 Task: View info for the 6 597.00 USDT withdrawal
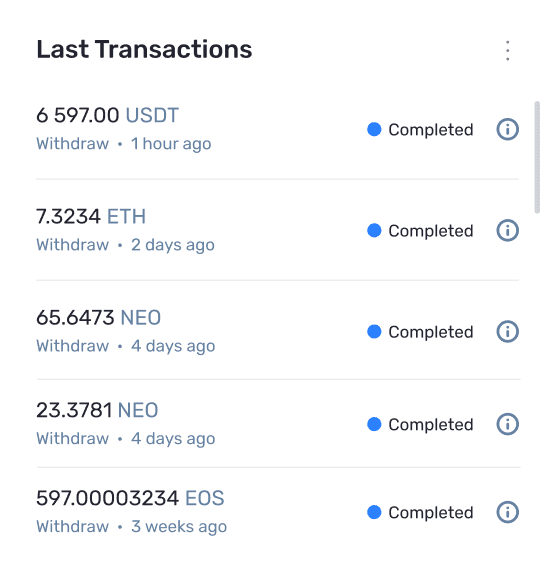click(507, 129)
